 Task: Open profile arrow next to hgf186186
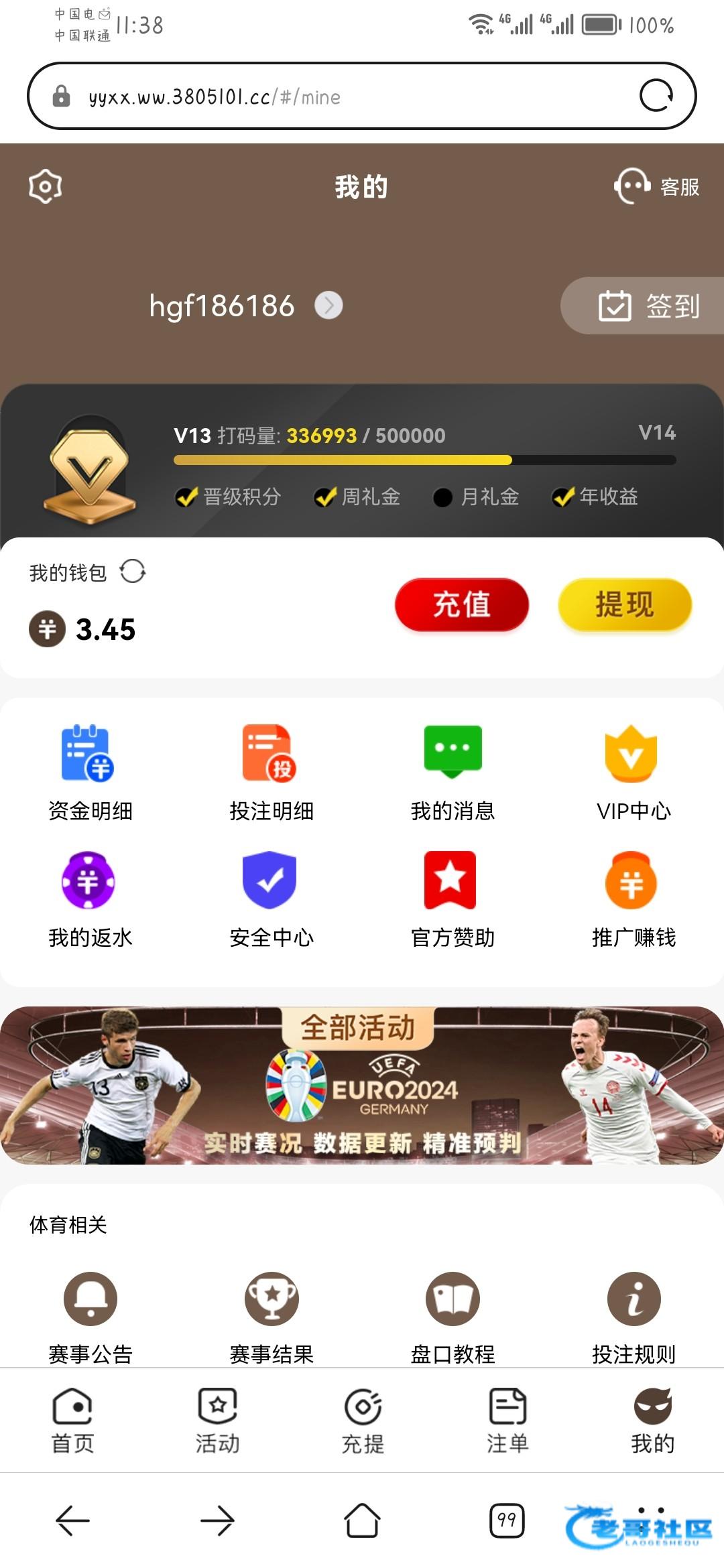(x=328, y=306)
